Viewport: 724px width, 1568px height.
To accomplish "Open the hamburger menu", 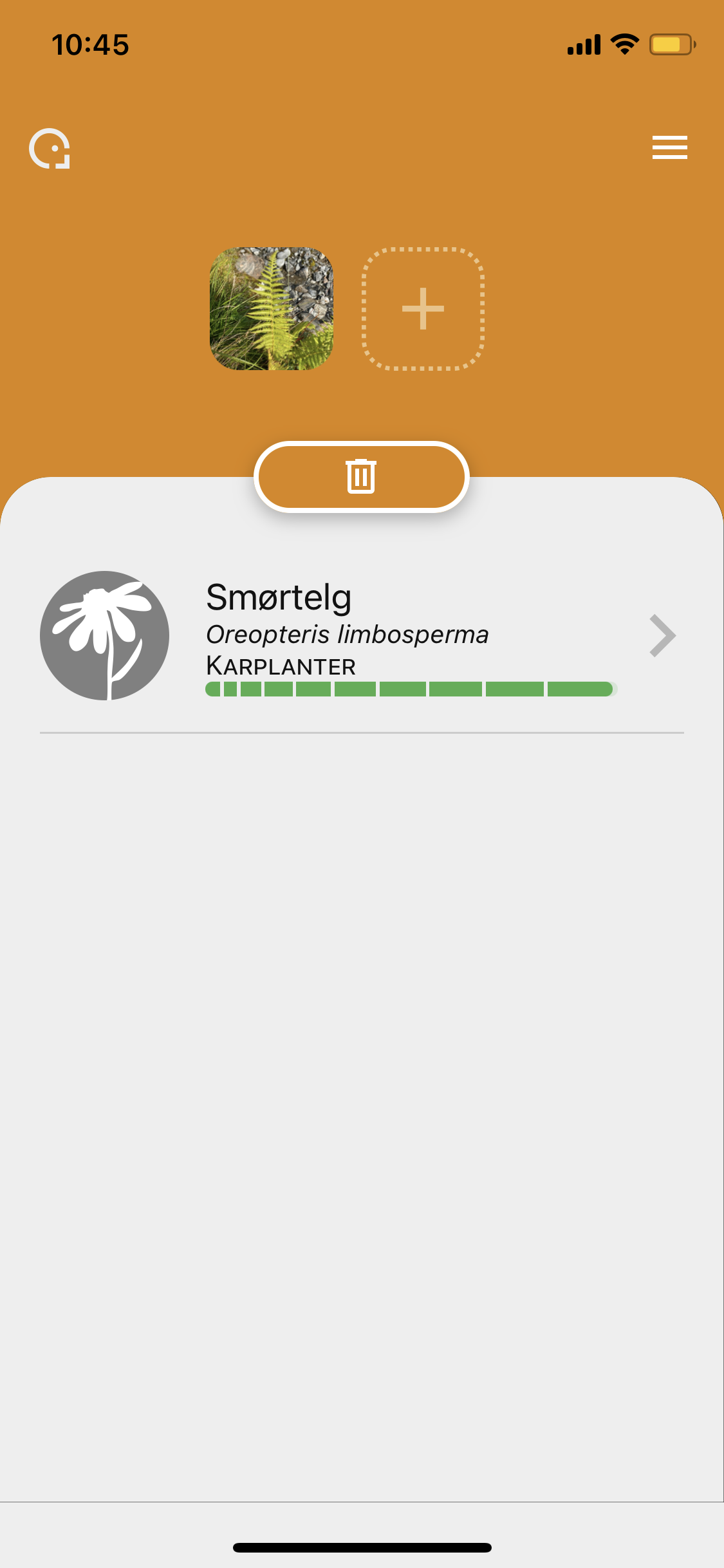I will click(x=669, y=147).
